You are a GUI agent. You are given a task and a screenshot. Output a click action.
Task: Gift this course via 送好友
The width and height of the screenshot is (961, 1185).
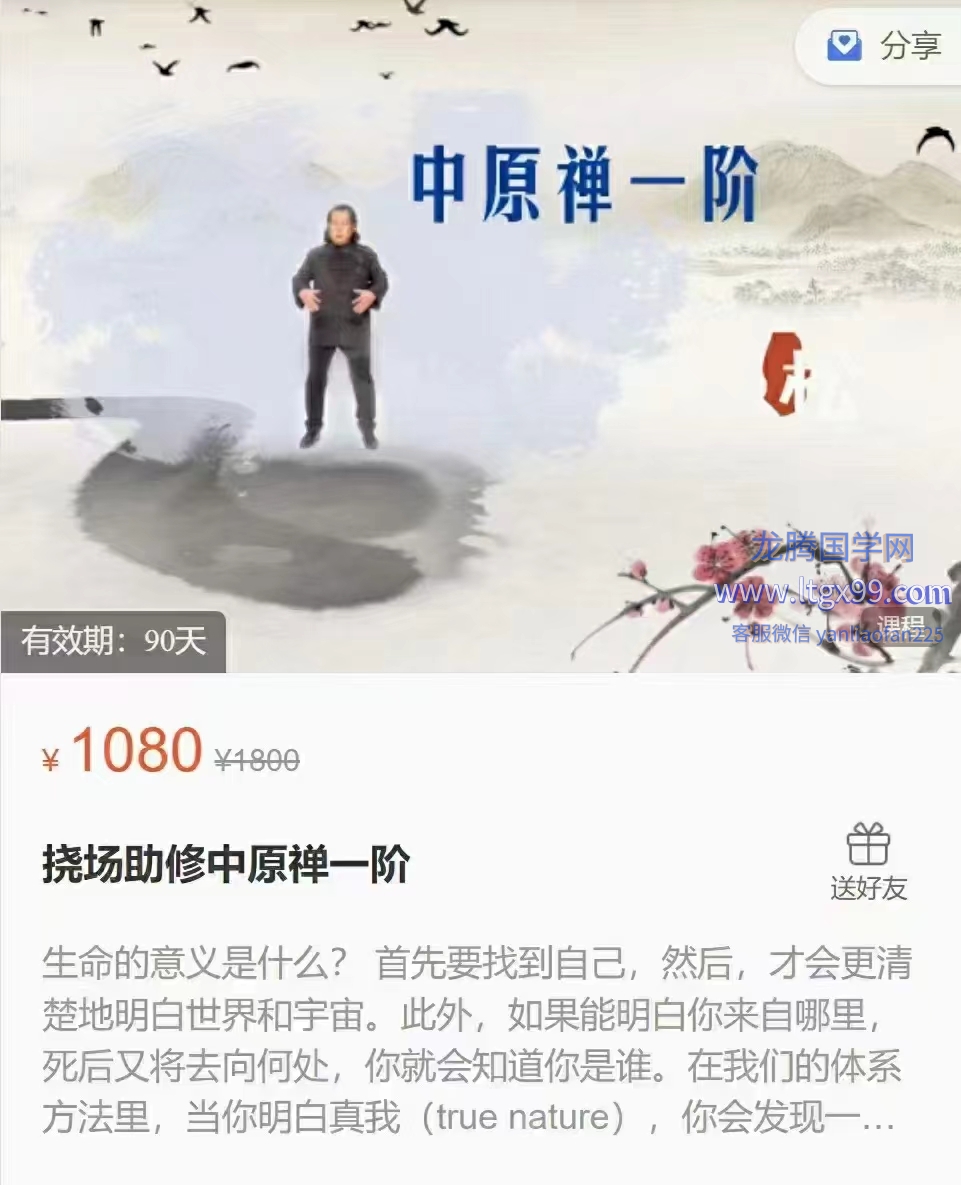pyautogui.click(x=868, y=862)
